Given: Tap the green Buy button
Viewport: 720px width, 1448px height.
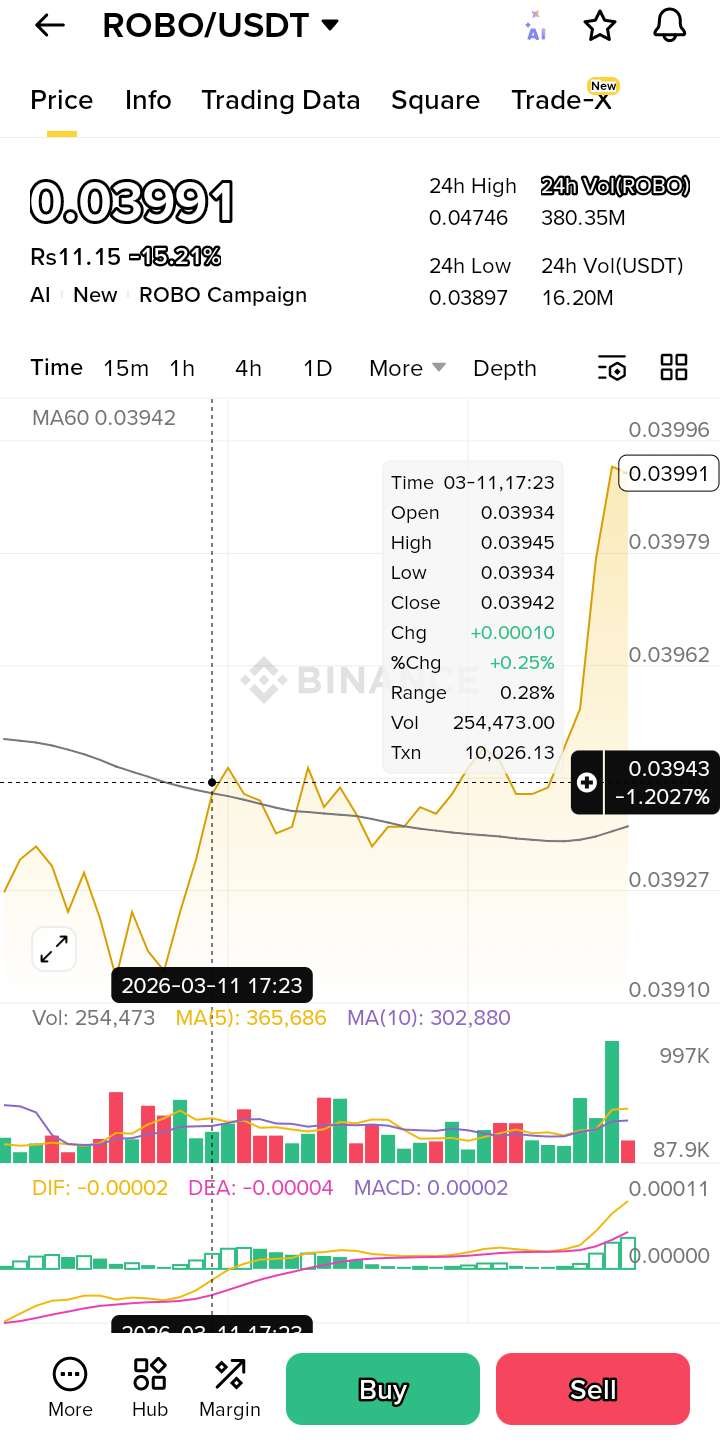Looking at the screenshot, I should point(383,1389).
